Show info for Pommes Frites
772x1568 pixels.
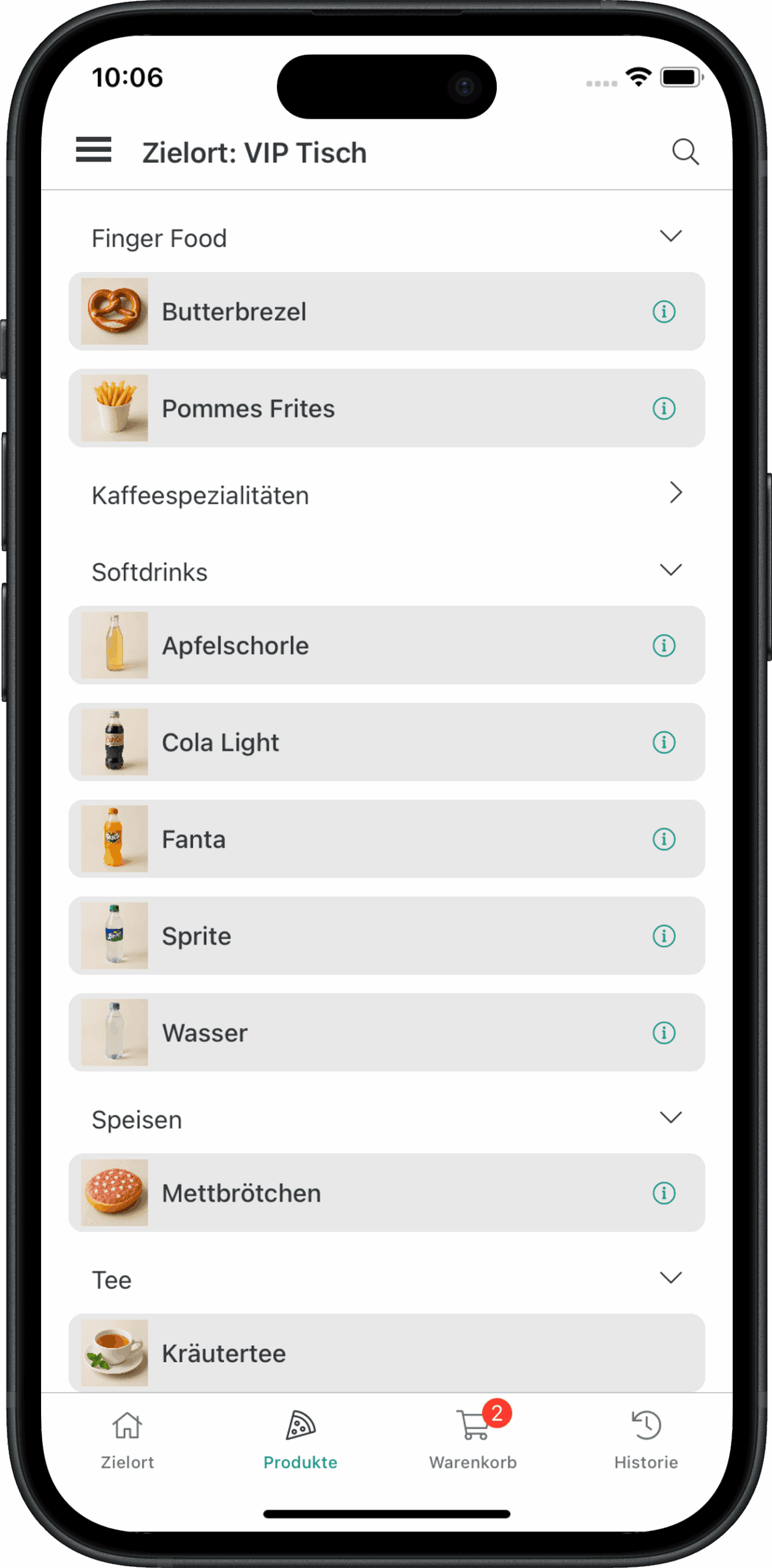pyautogui.click(x=664, y=409)
